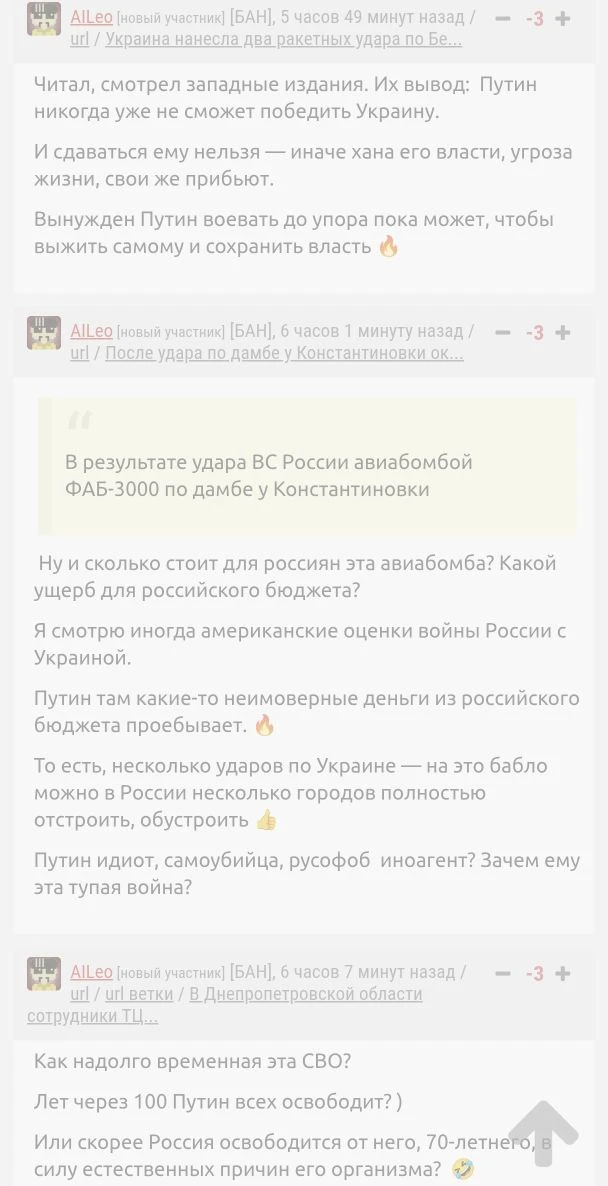
Task: Follow the url link of the 6 часов 1 минуту comment
Action: tap(79, 353)
